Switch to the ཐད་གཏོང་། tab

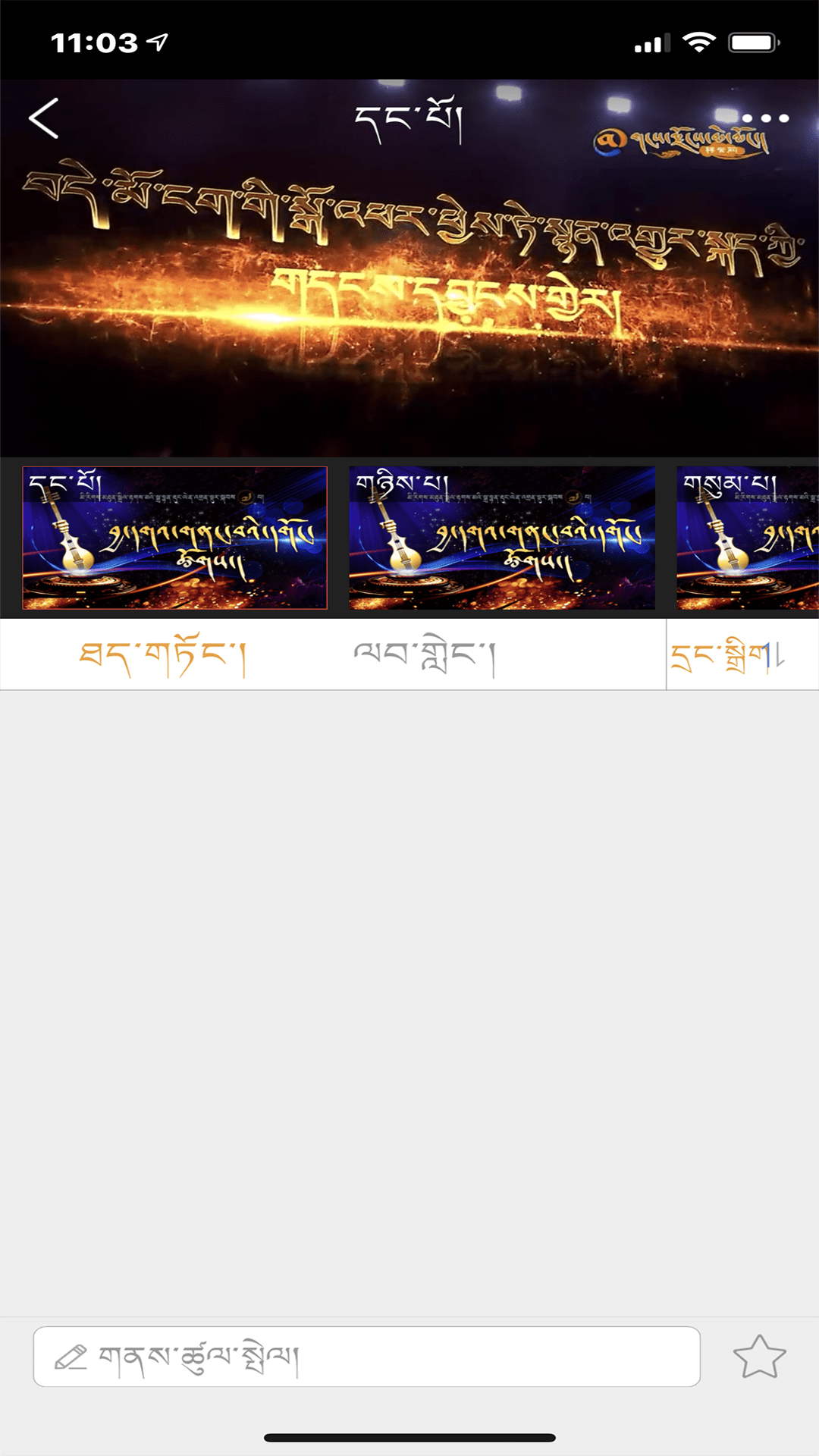click(163, 655)
